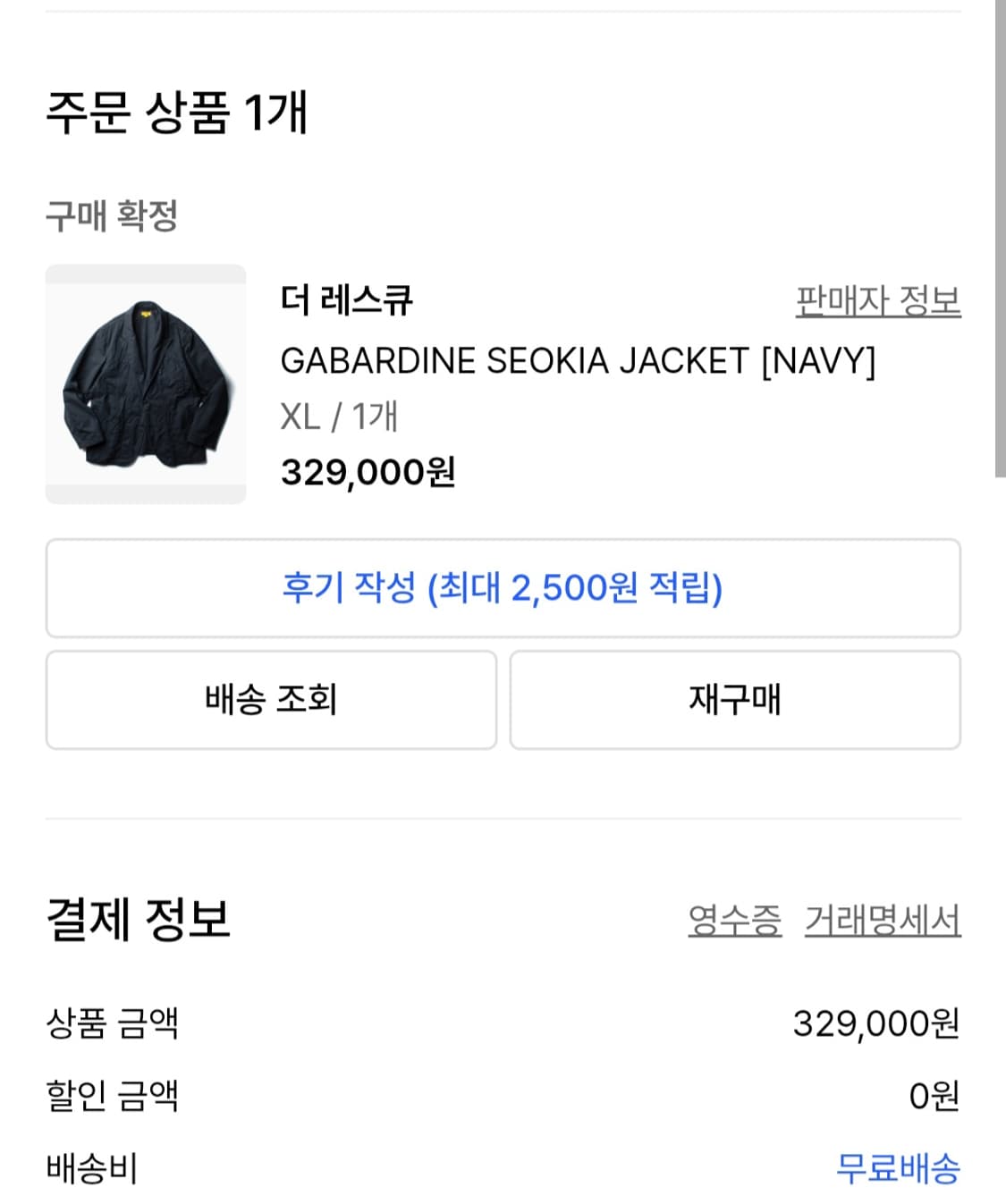
Task: Select the product name GABARDINE SEOKIA JACKET
Action: click(x=577, y=360)
